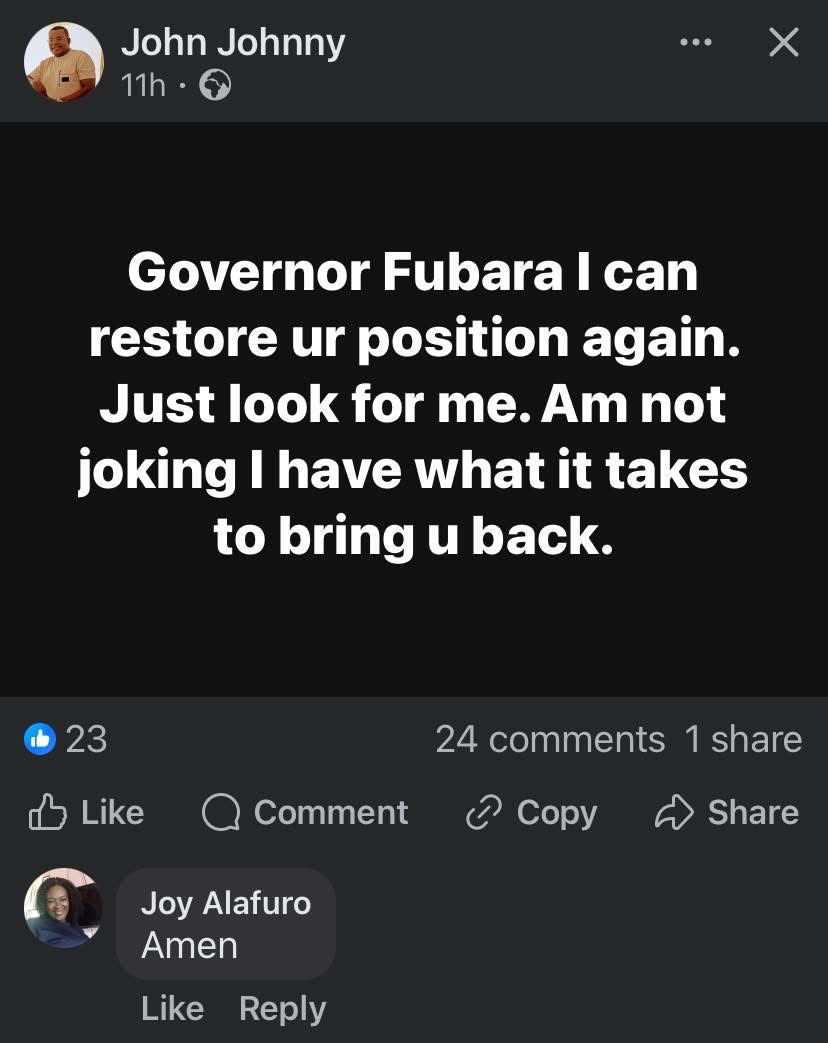Close the post with the X
The height and width of the screenshot is (1043, 828).
pyautogui.click(x=783, y=42)
